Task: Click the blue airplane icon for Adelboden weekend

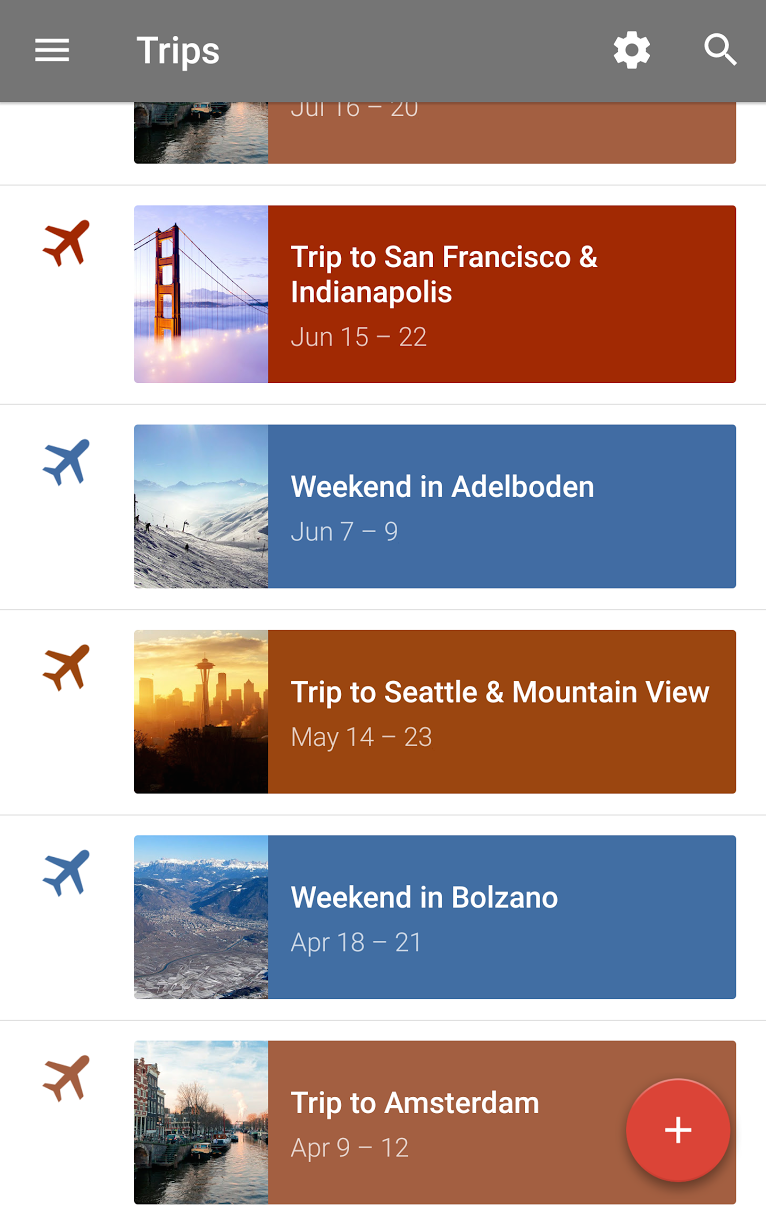Action: [x=66, y=461]
